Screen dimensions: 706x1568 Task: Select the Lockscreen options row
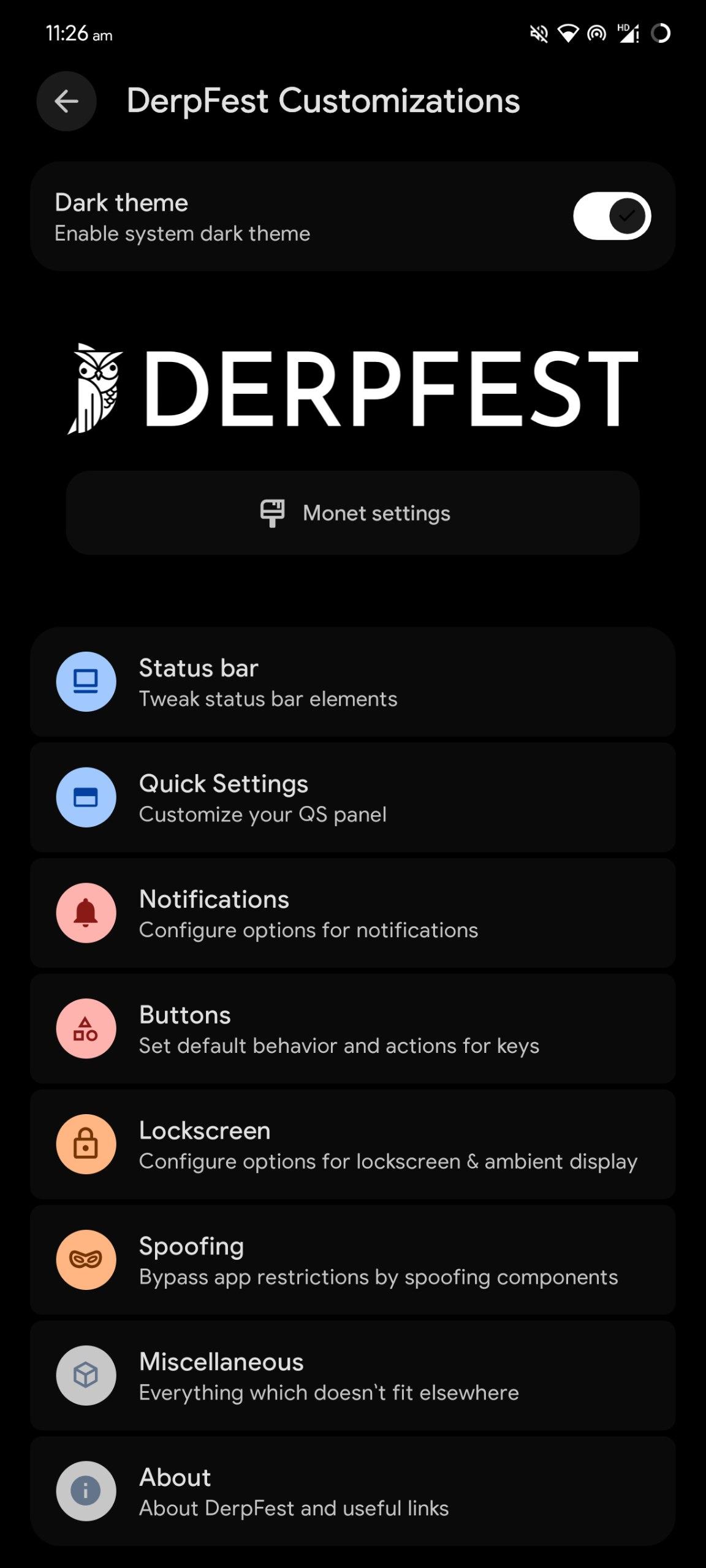tap(353, 1144)
